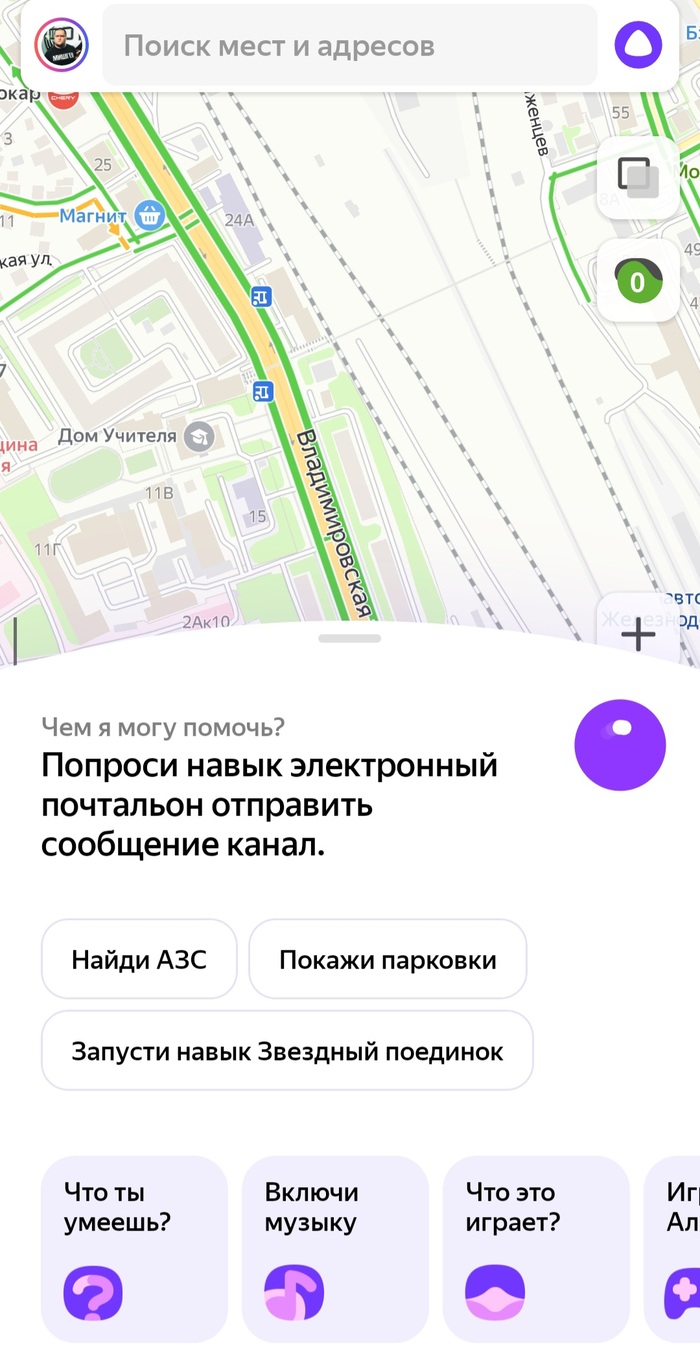Activate the purple Alice voice orb
This screenshot has width=700, height=1357.
(620, 745)
